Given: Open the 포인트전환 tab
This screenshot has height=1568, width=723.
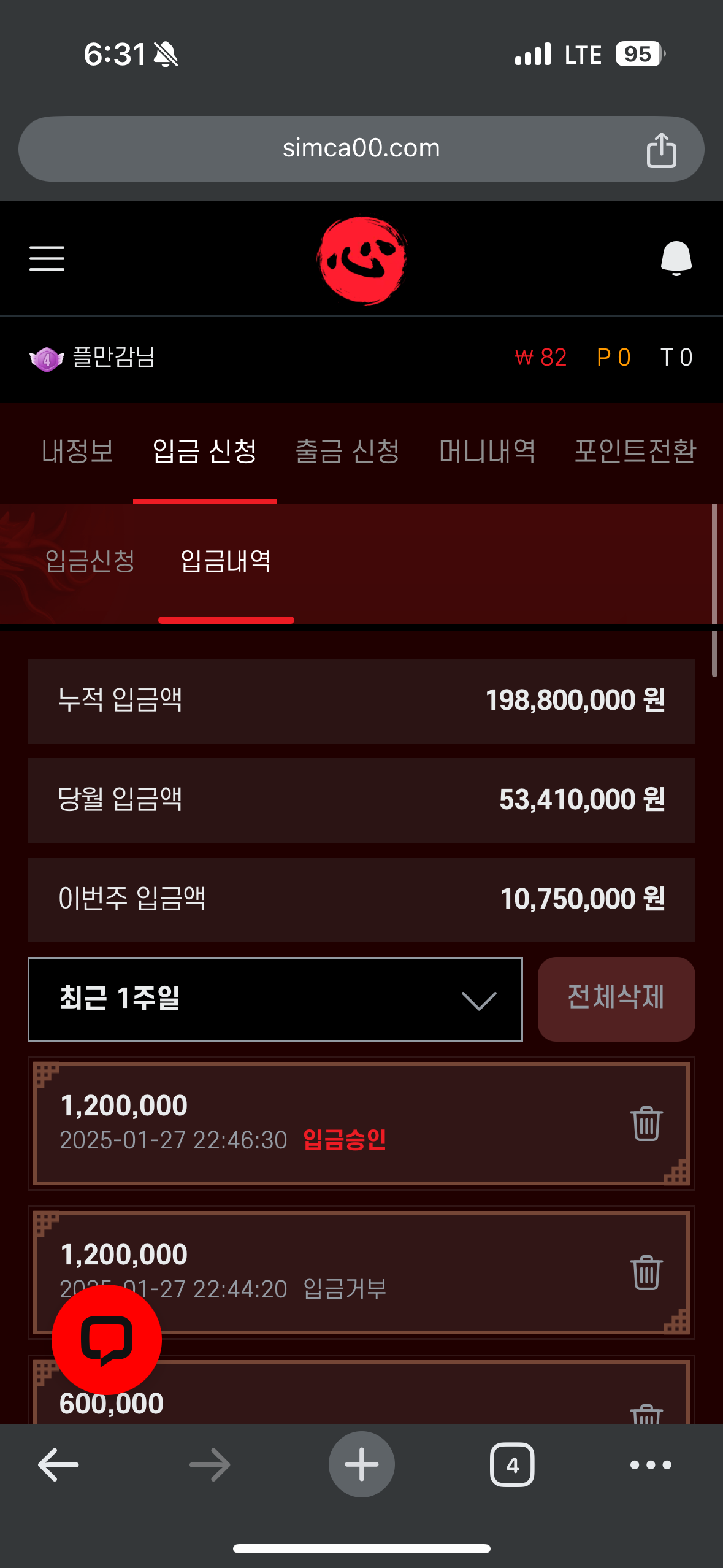Looking at the screenshot, I should click(x=635, y=452).
